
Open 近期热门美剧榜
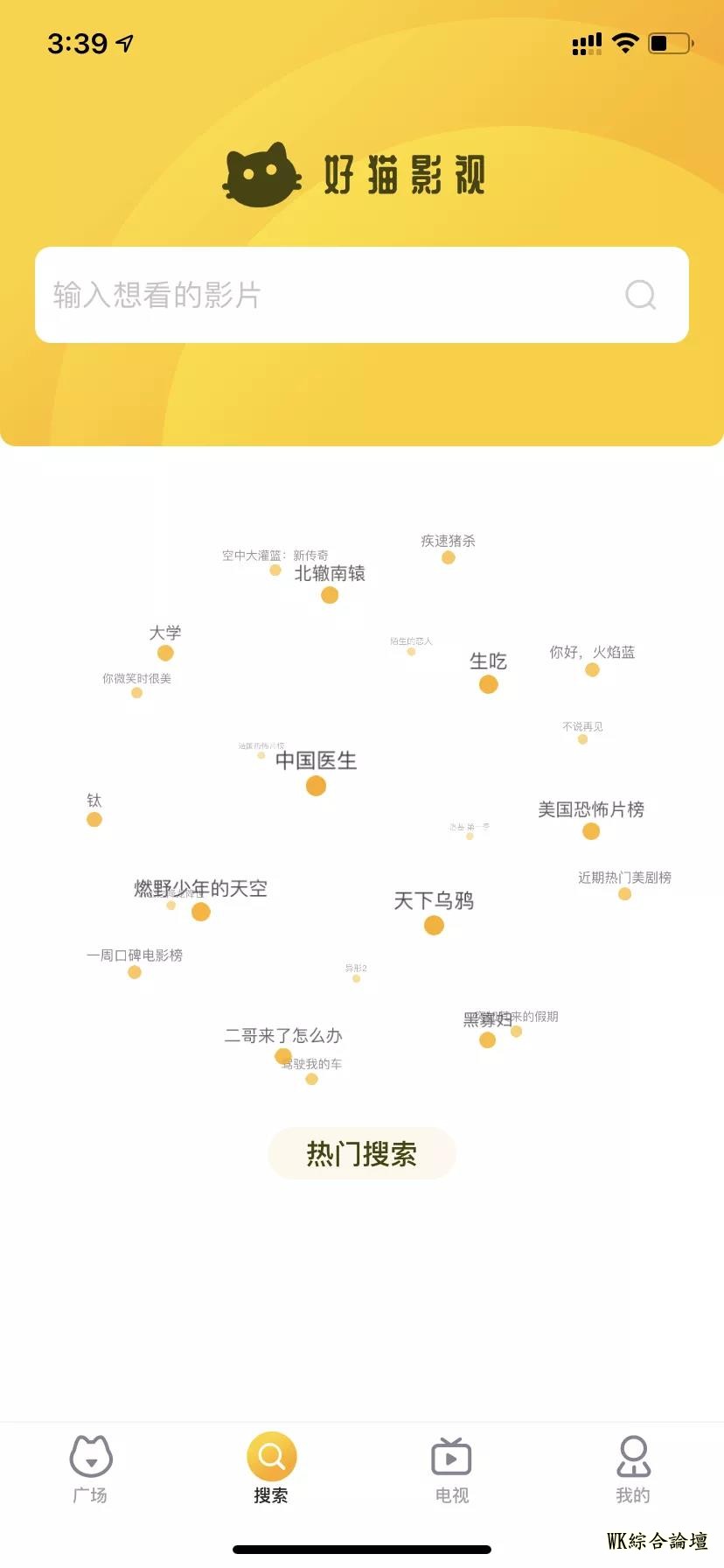(x=624, y=878)
